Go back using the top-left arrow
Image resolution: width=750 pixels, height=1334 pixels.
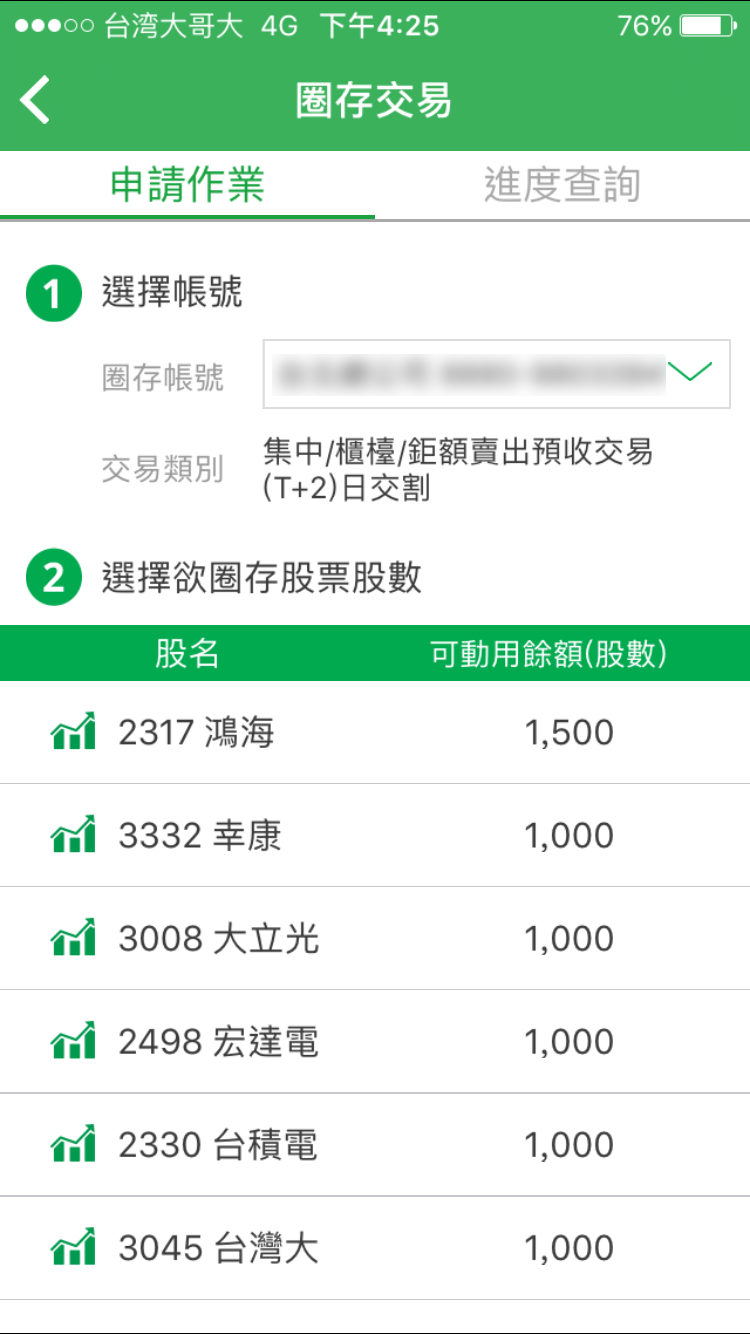click(36, 101)
